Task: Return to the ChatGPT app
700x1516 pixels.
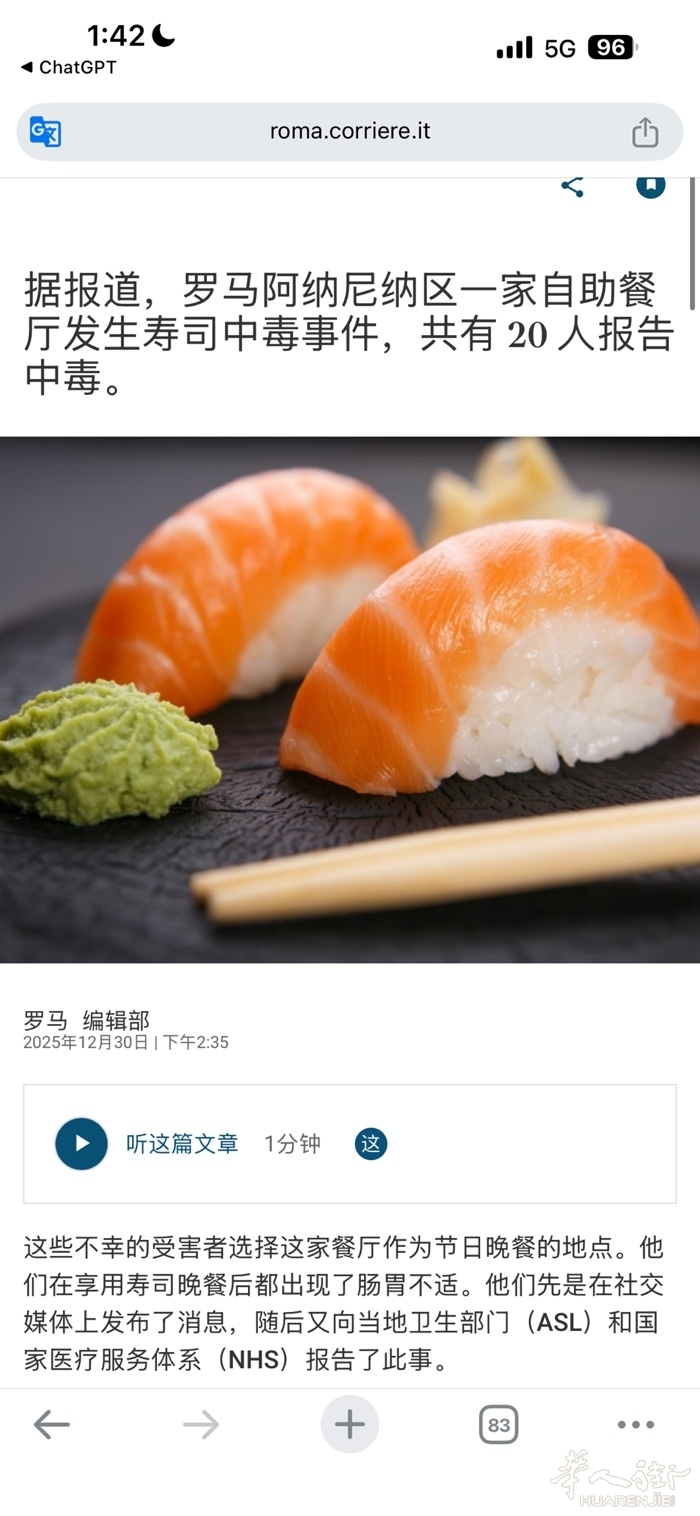Action: (68, 67)
